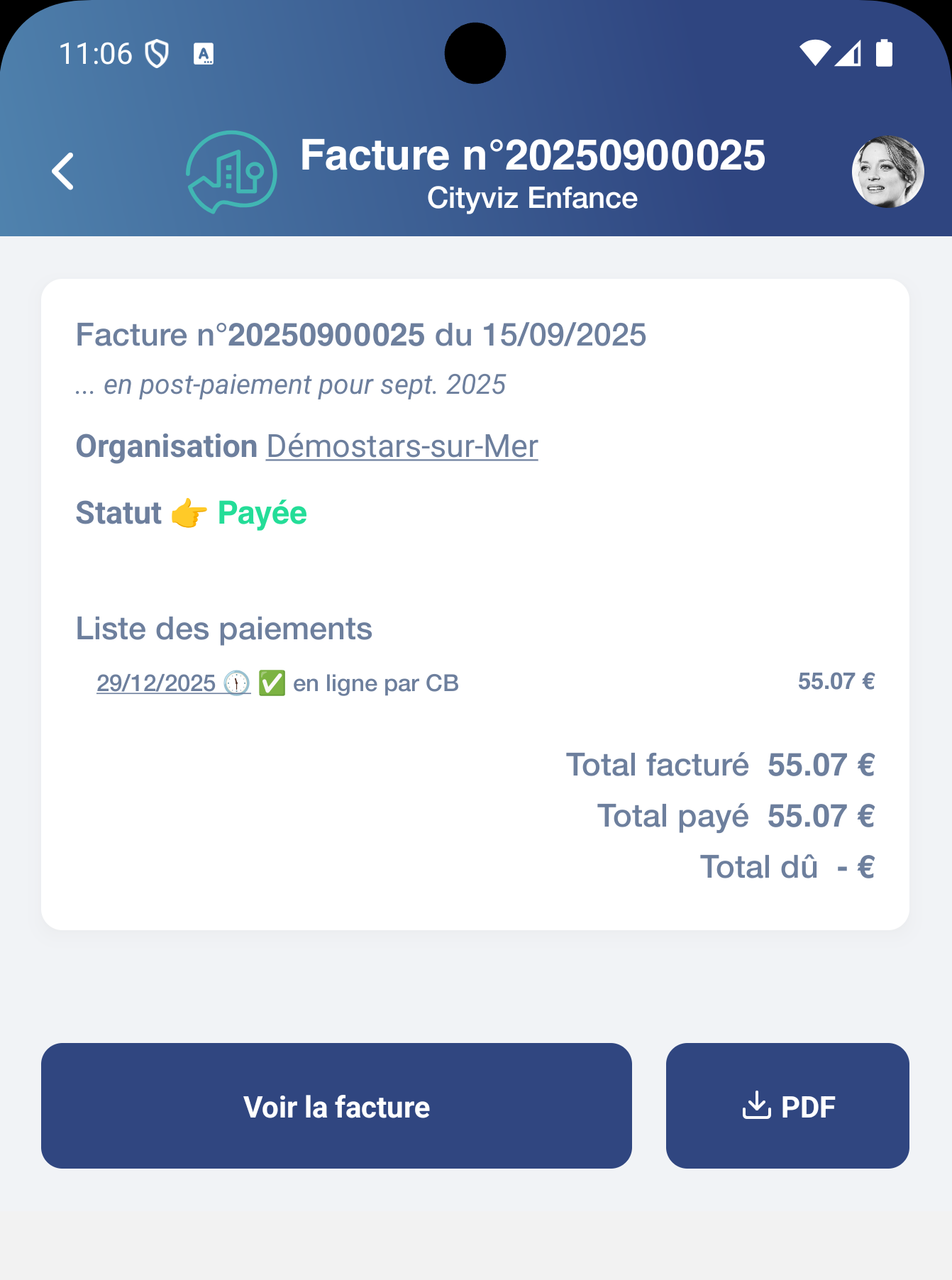Go back using the header arrow

tap(63, 172)
